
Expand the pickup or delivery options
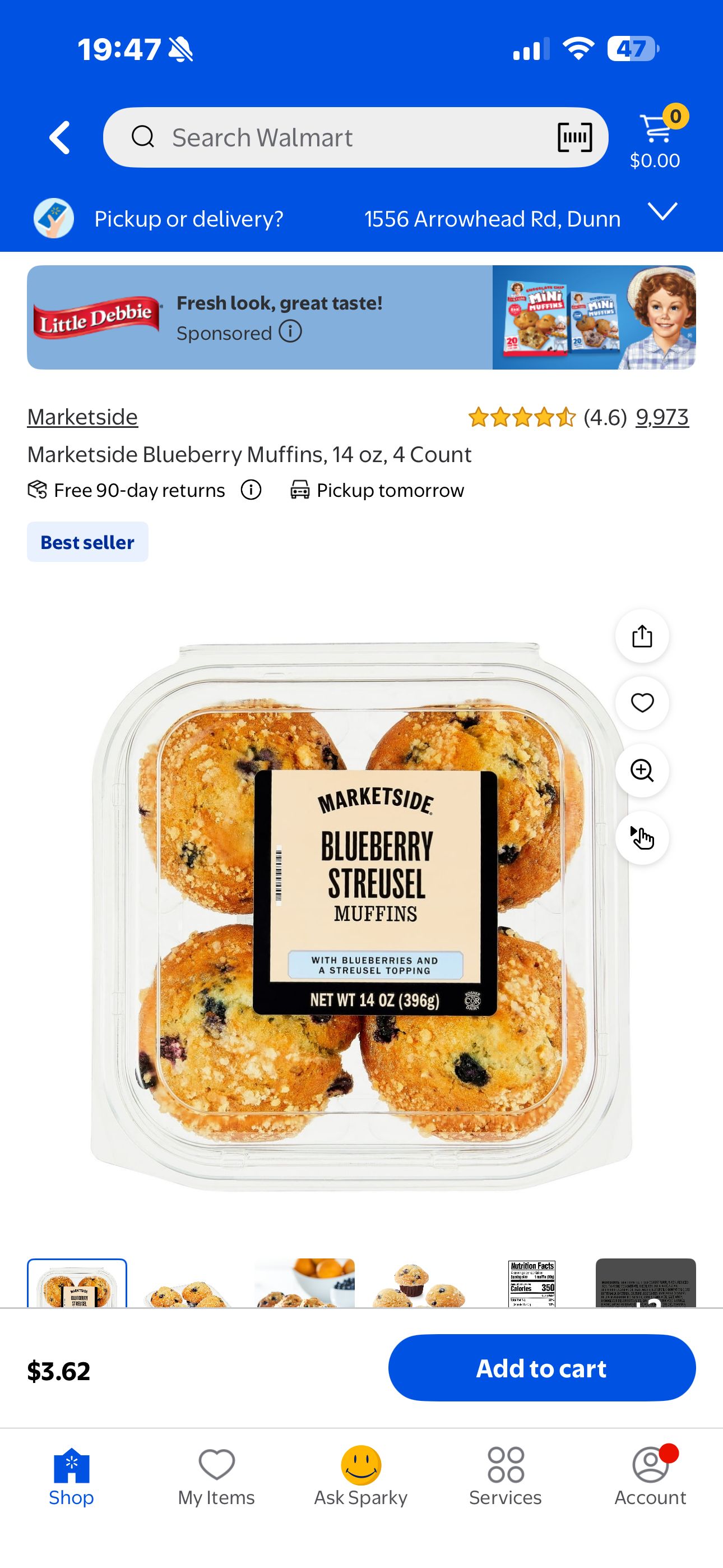coord(662,212)
